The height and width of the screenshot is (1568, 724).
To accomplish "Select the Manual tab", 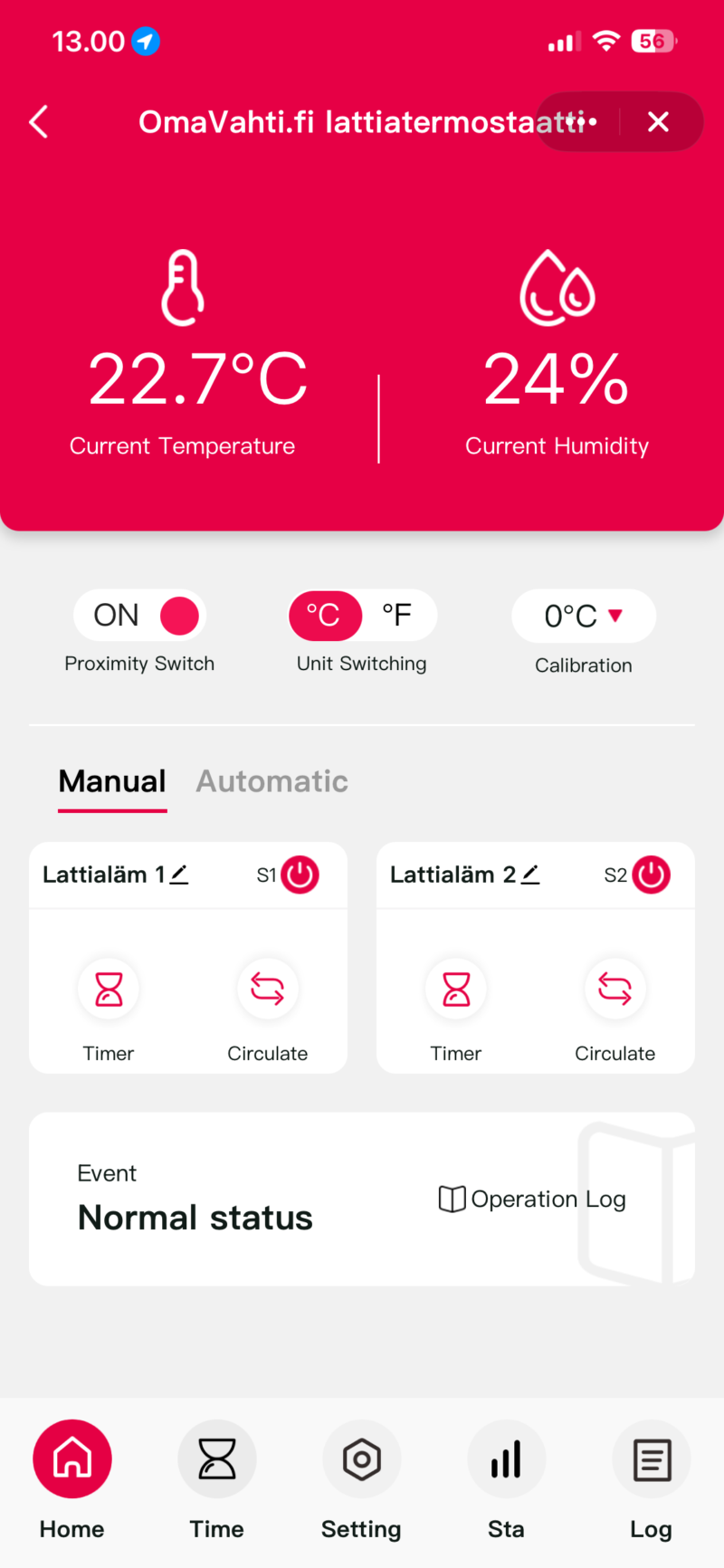I will [112, 781].
